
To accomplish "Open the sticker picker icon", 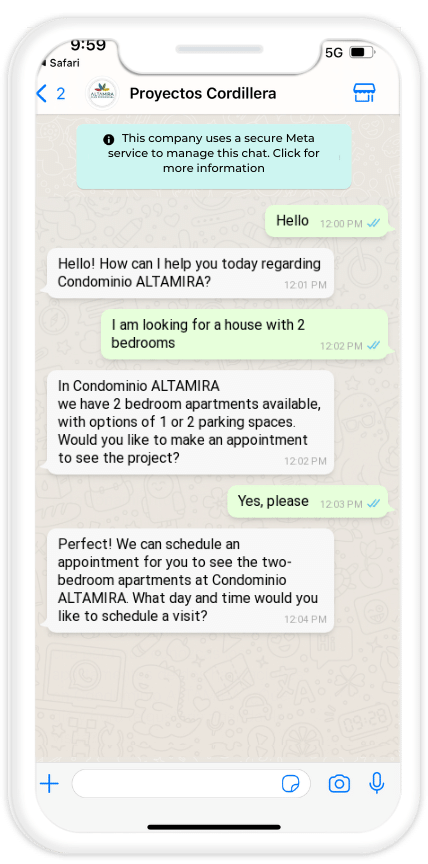I will 290,784.
